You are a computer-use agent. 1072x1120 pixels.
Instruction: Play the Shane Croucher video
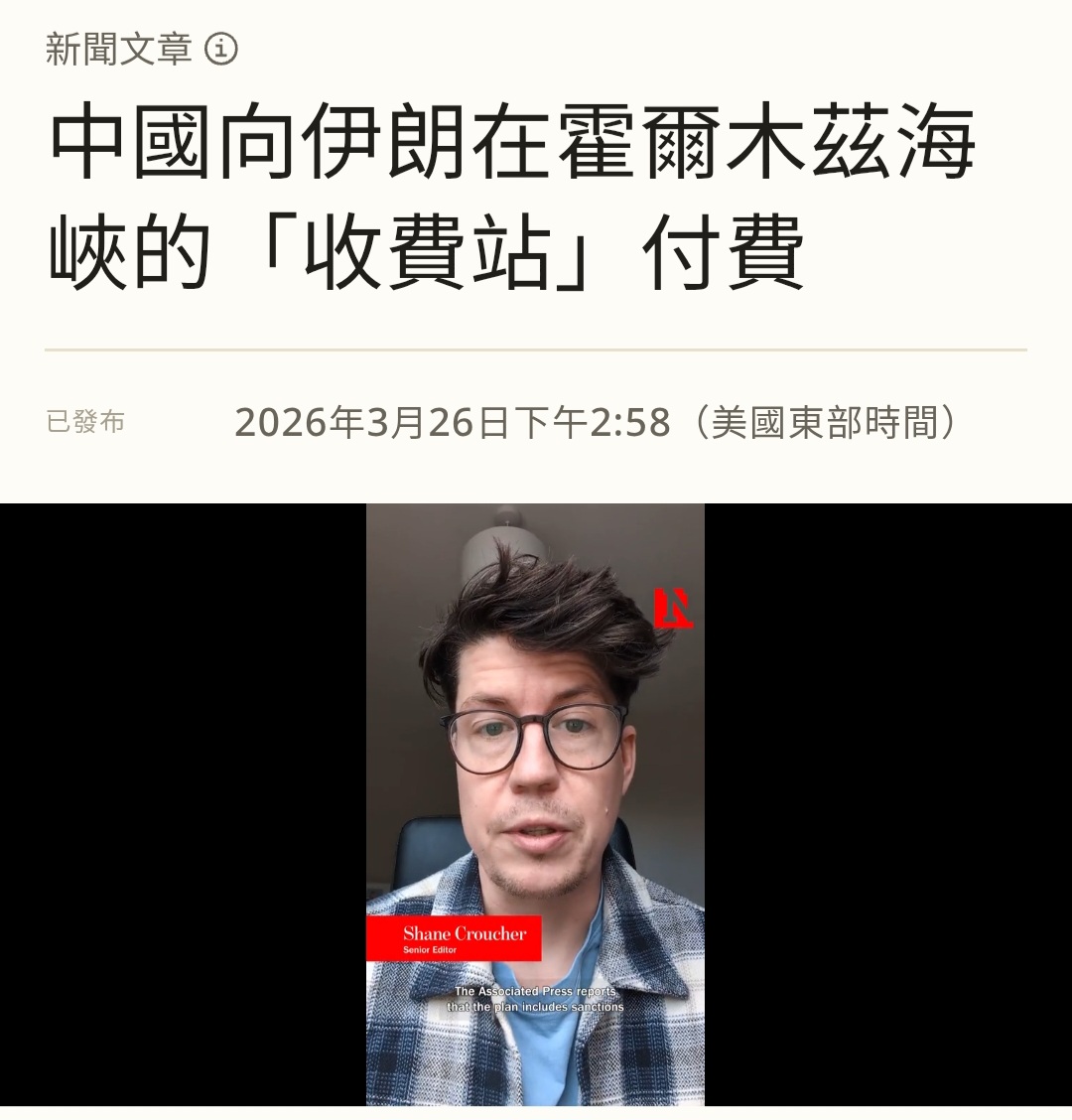pos(535,804)
